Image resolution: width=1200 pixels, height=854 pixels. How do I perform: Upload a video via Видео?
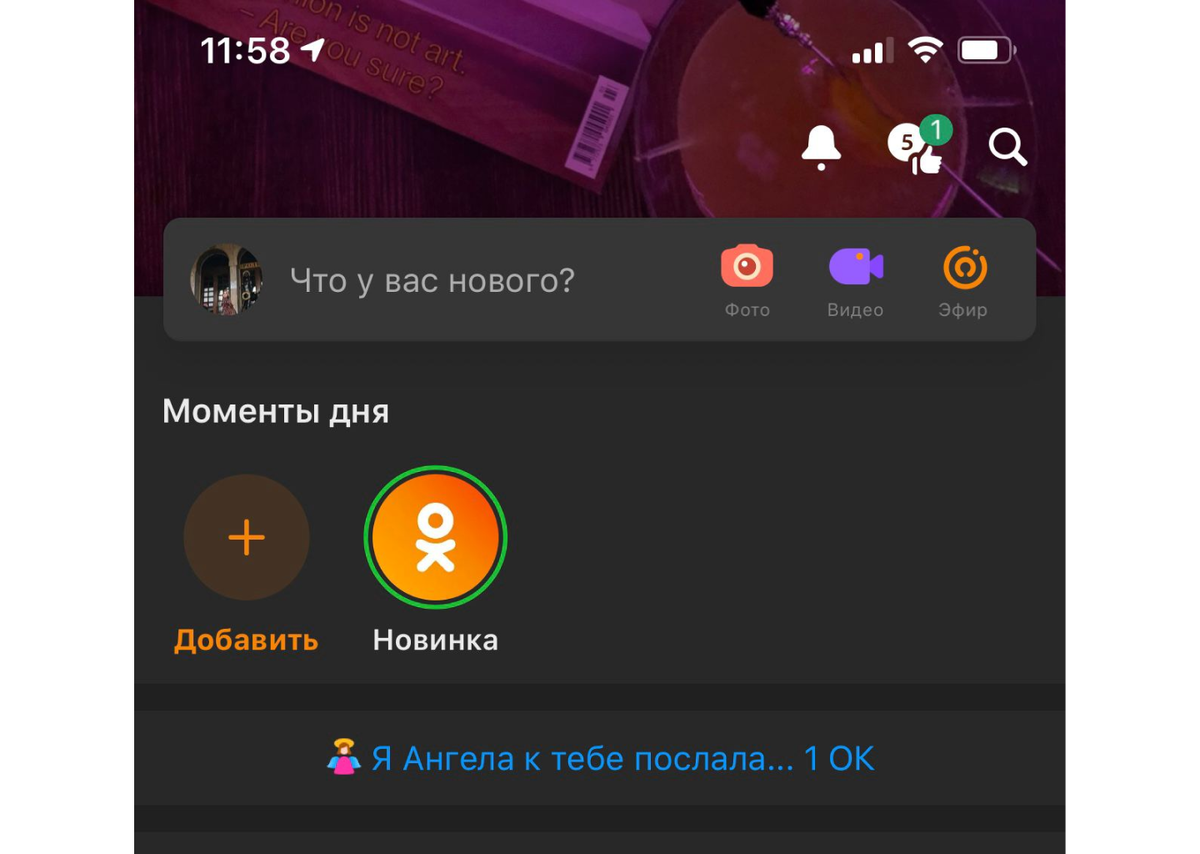tap(855, 280)
